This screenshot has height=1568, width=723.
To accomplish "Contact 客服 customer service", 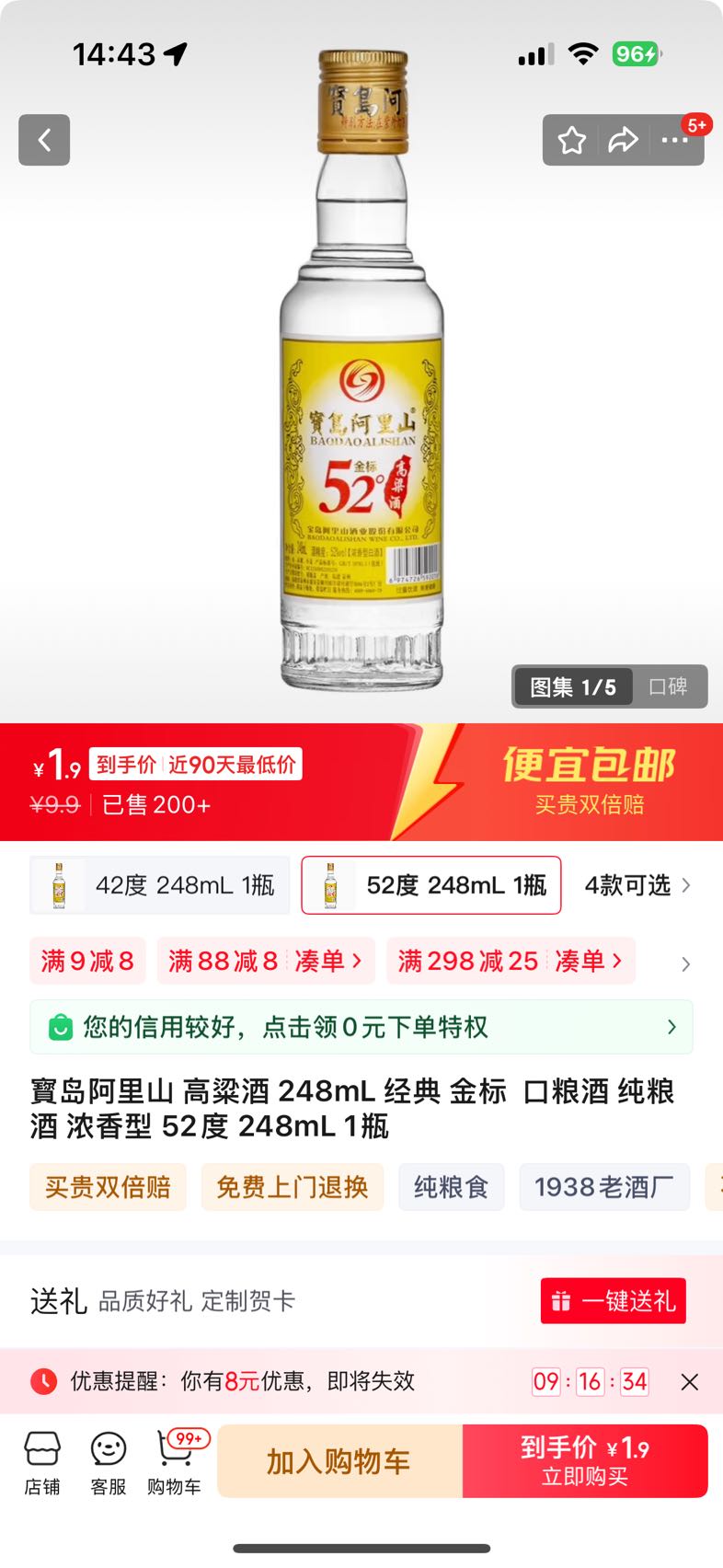I will pos(109,1461).
